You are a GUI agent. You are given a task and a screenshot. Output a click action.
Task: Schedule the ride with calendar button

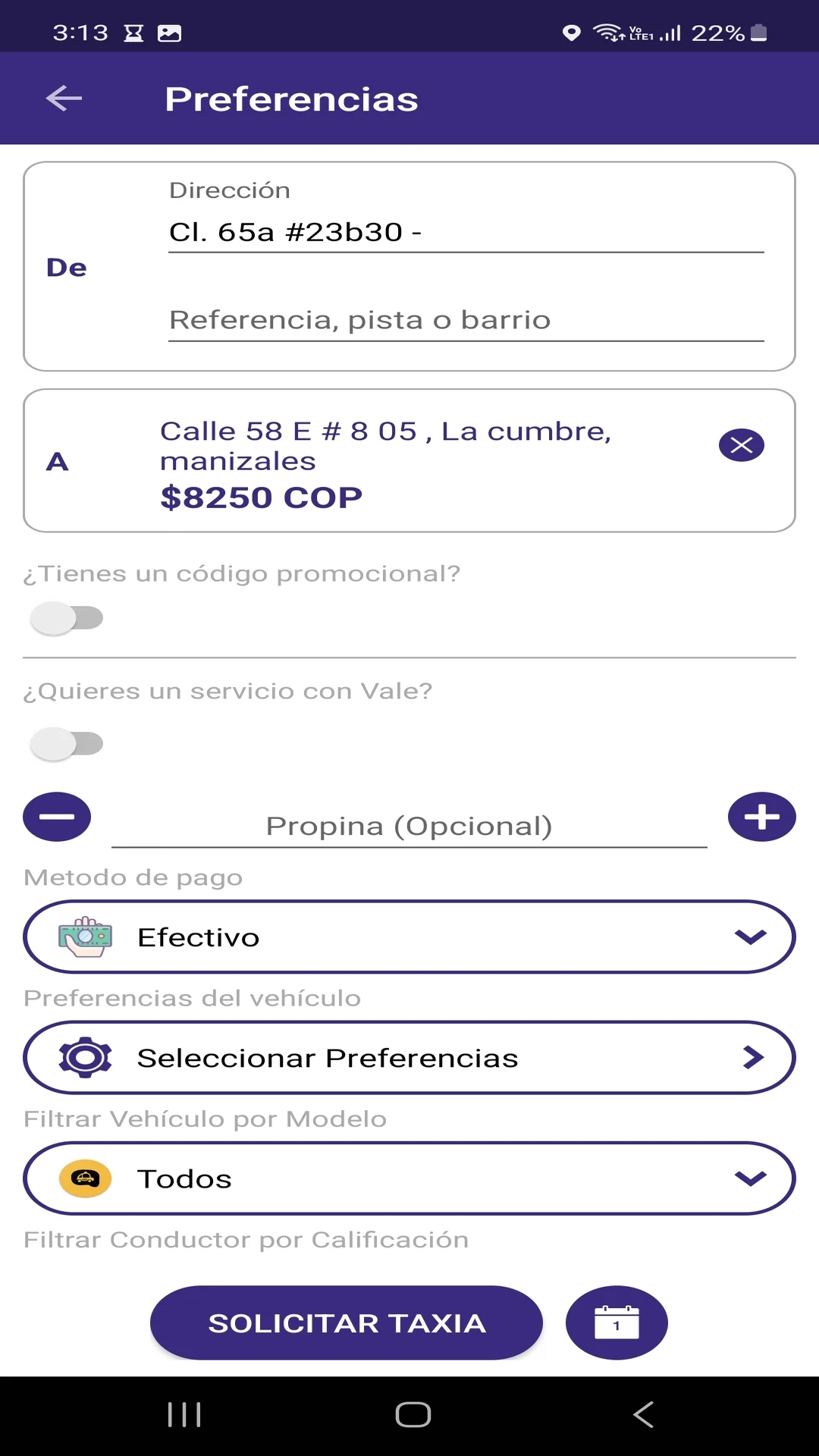click(617, 1323)
